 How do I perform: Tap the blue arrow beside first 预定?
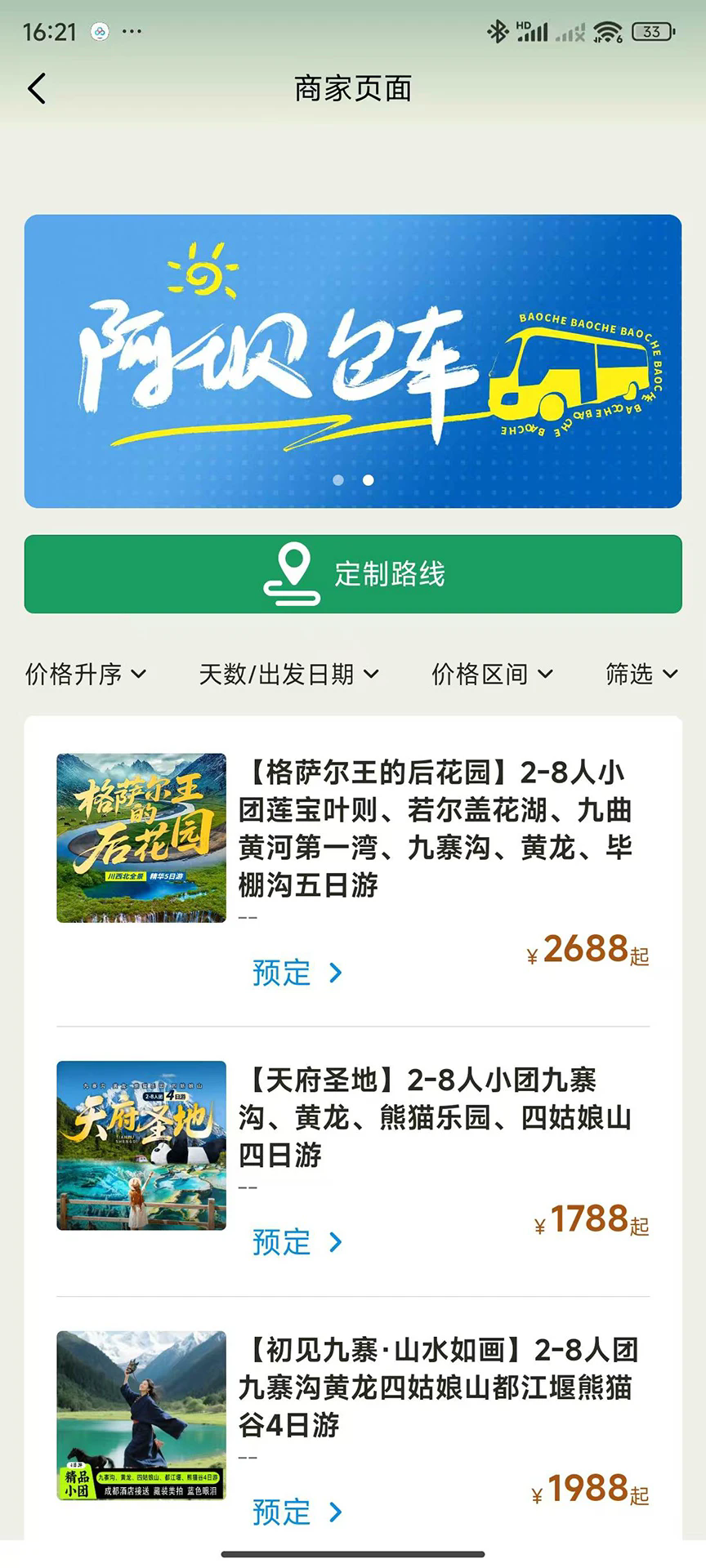pos(337,973)
